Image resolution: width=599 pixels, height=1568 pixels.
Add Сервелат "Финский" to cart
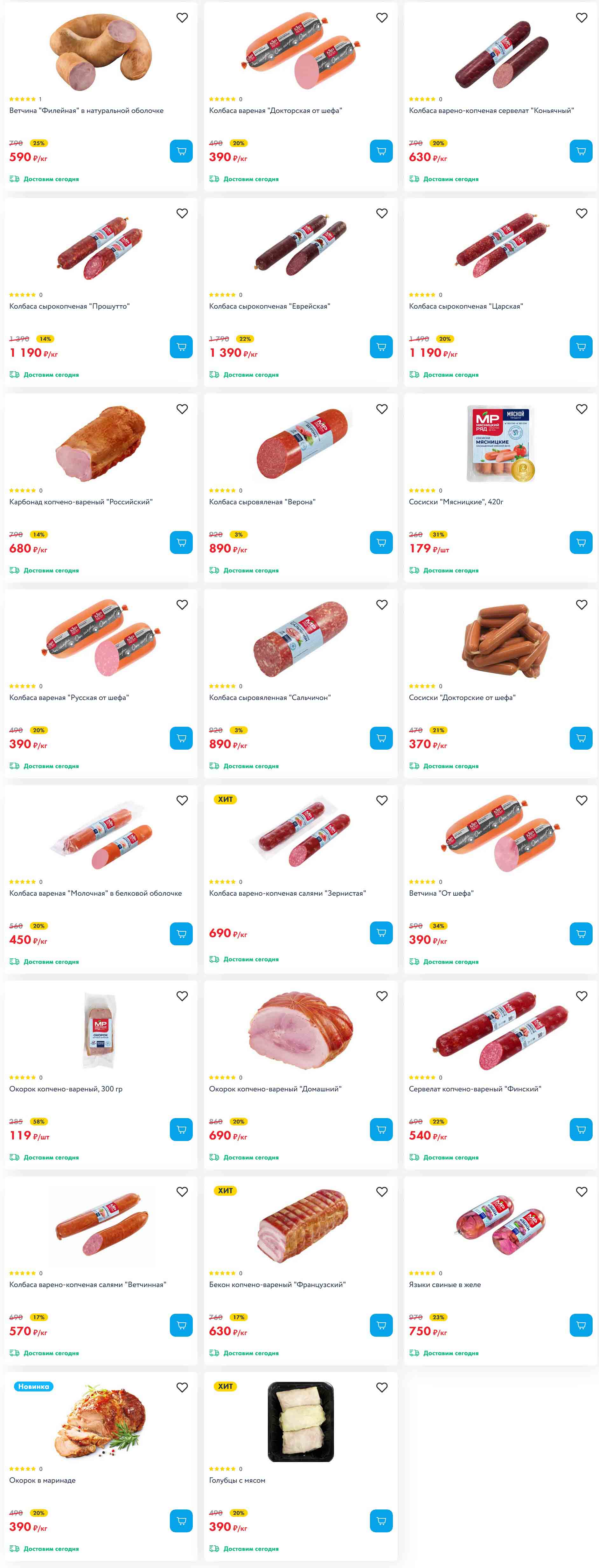point(581,1130)
